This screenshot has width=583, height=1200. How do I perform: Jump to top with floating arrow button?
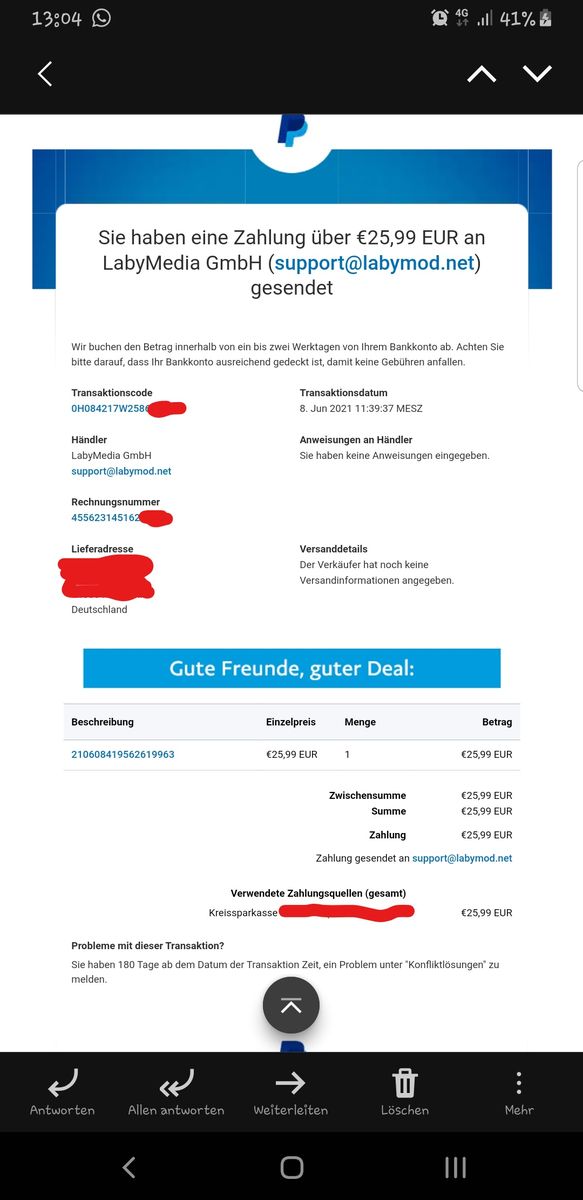(291, 1006)
